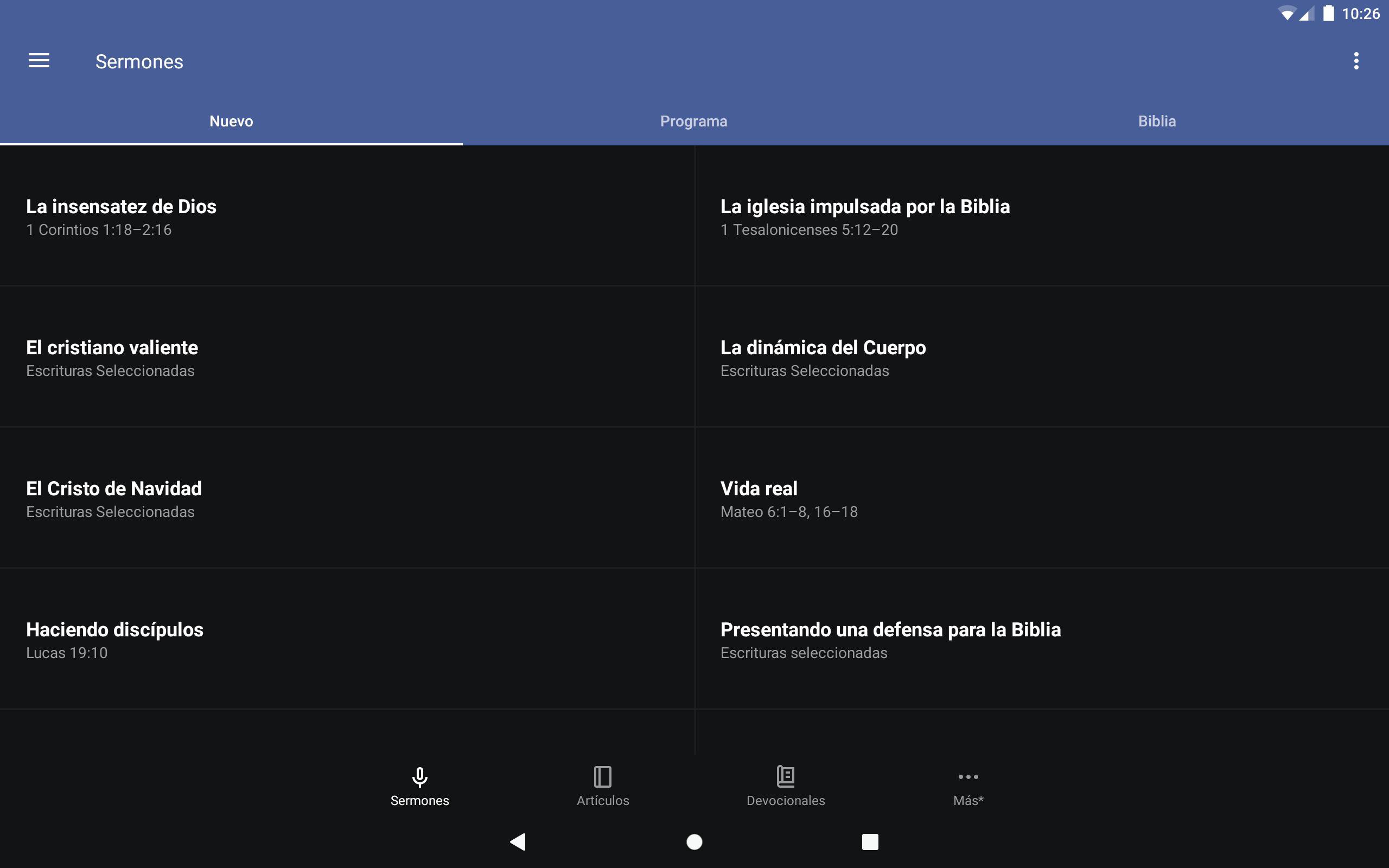Viewport: 1389px width, 868px height.
Task: Open the Más* bottom navigation item
Action: (969, 786)
